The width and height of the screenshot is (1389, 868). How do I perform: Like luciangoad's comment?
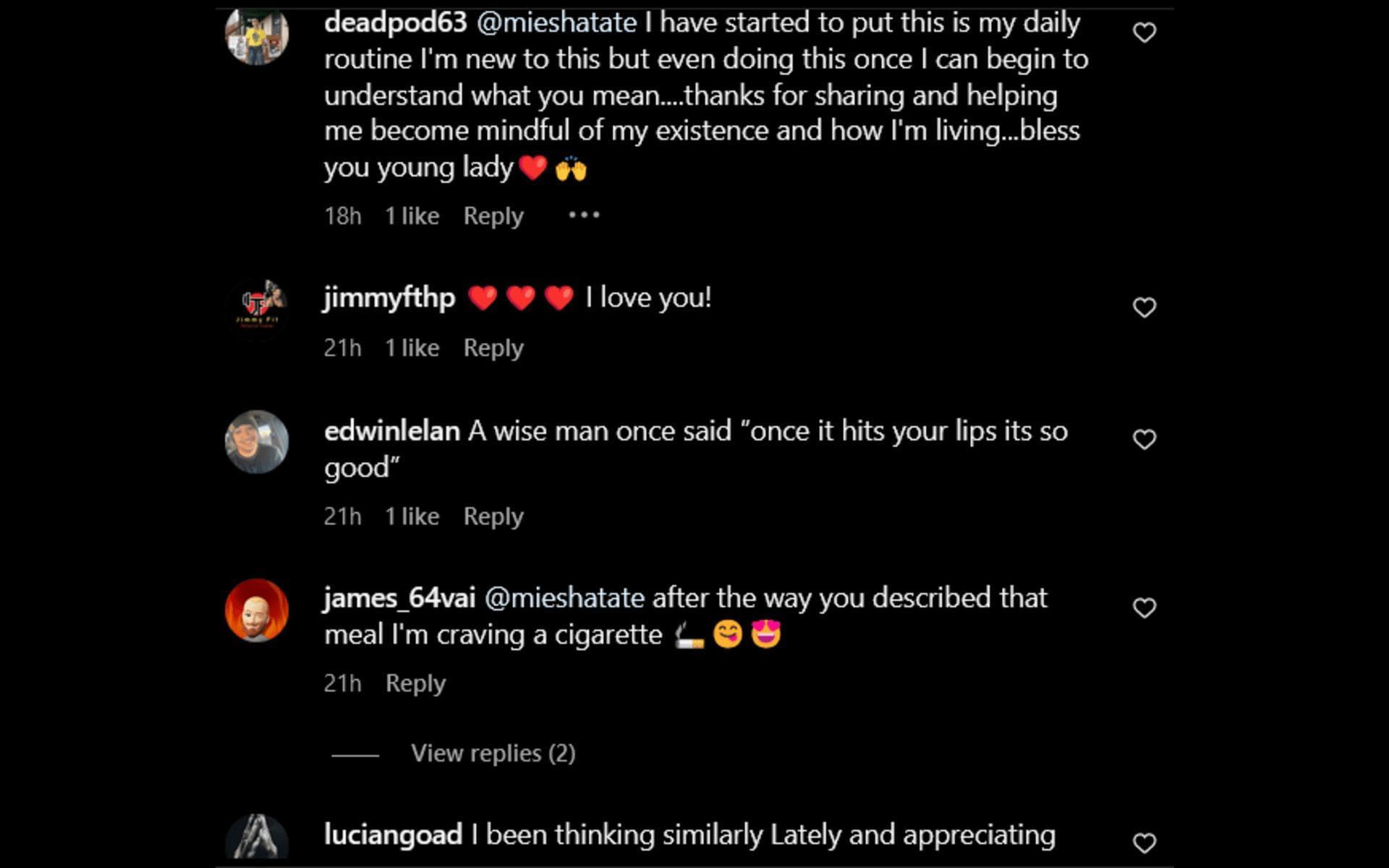tap(1144, 843)
